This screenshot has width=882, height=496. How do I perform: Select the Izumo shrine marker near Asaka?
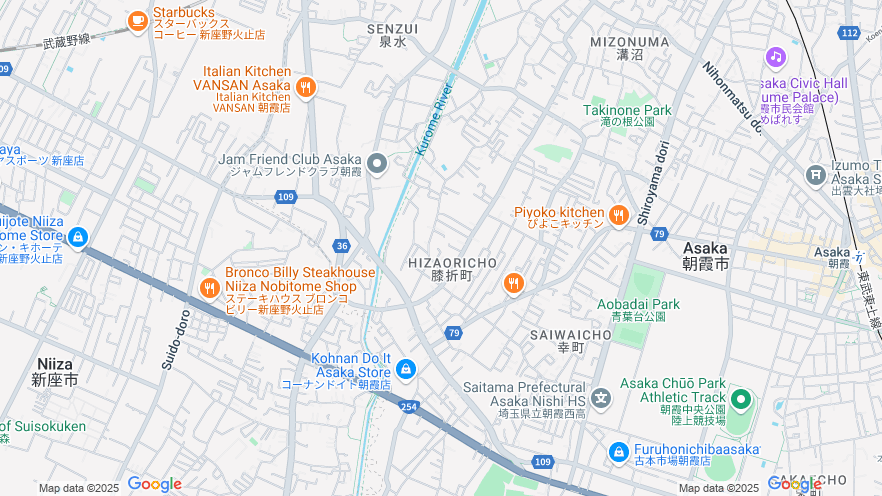click(815, 176)
